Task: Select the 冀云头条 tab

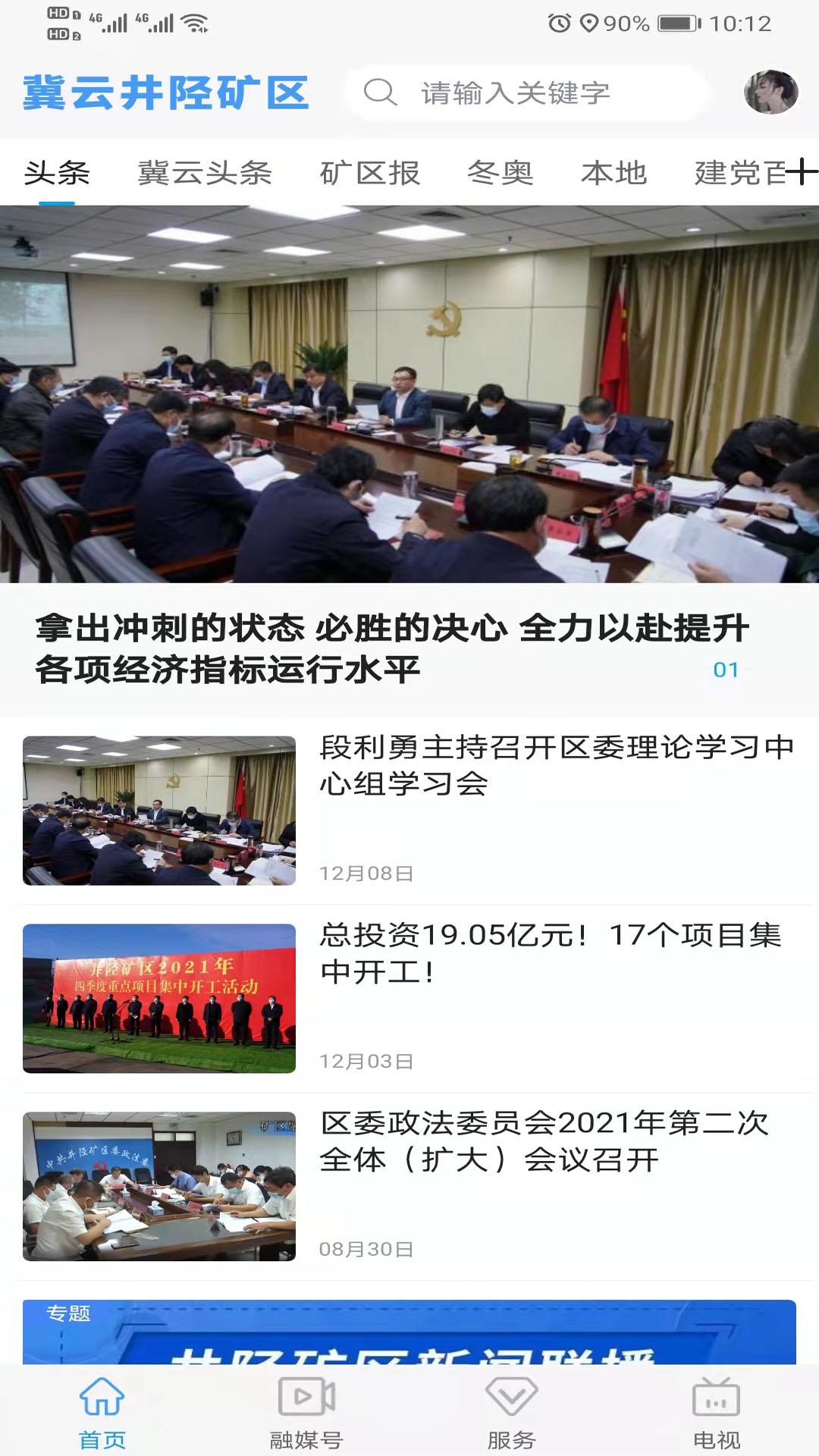Action: click(x=206, y=174)
